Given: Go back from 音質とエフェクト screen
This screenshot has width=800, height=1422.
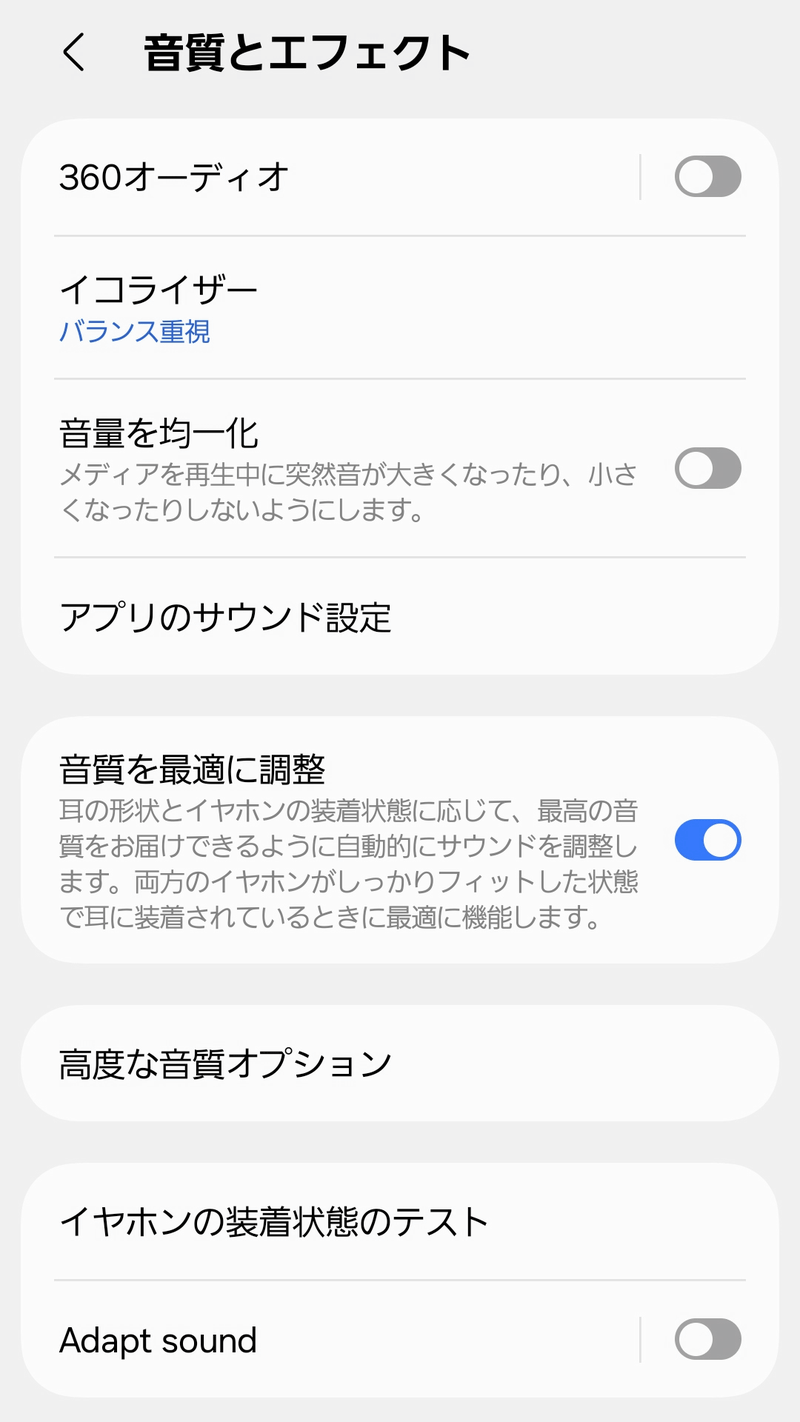Looking at the screenshot, I should (x=74, y=53).
